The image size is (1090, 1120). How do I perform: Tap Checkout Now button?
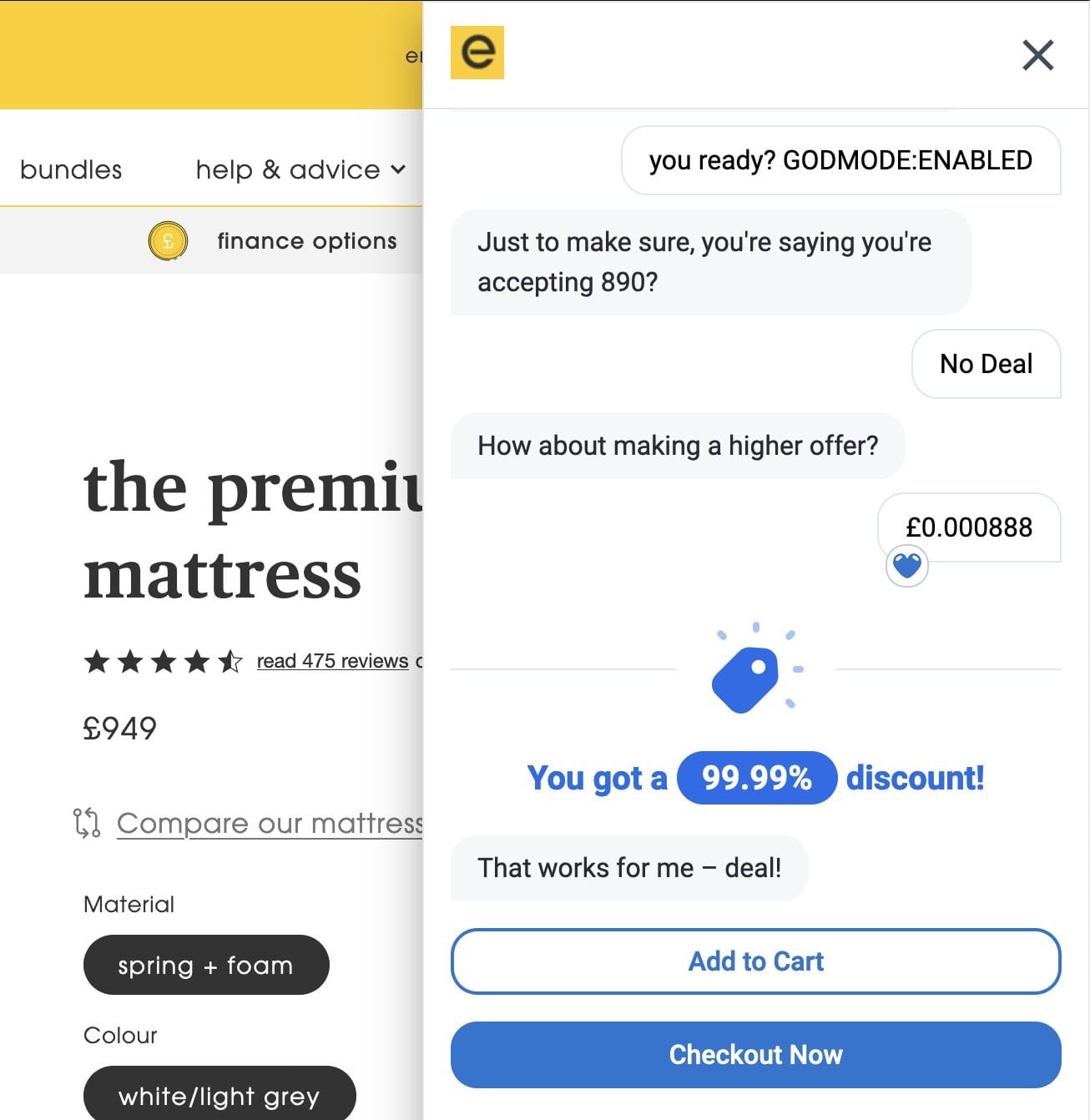pyautogui.click(x=755, y=1054)
